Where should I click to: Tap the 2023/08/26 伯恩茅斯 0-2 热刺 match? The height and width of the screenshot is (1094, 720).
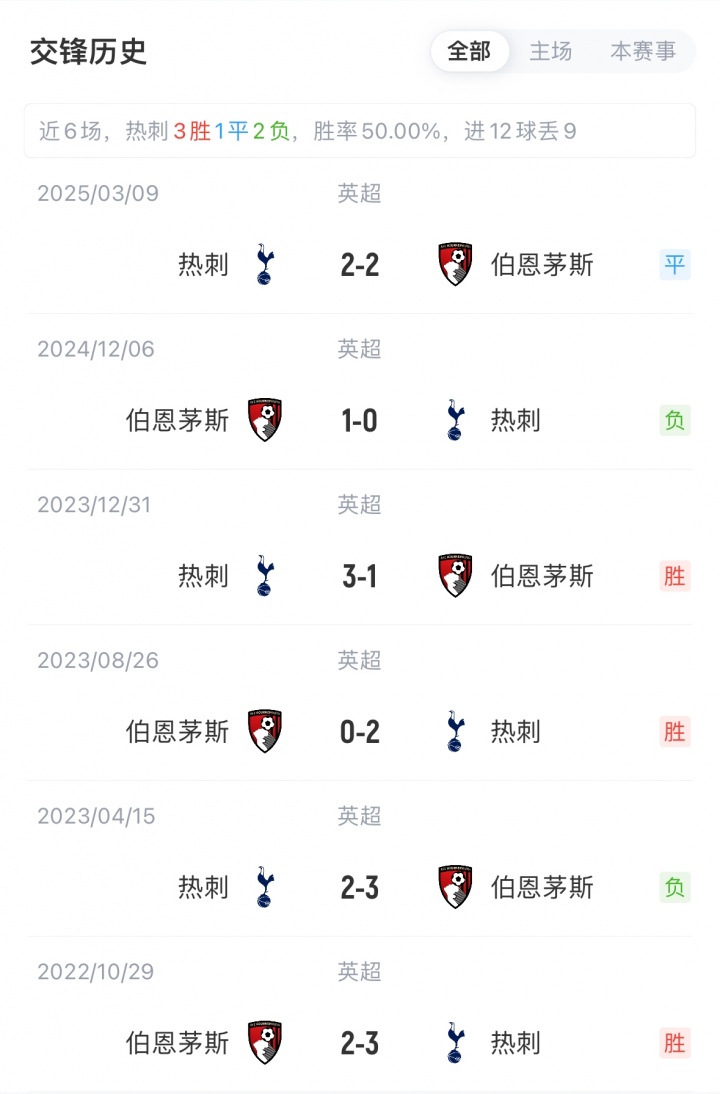point(359,732)
